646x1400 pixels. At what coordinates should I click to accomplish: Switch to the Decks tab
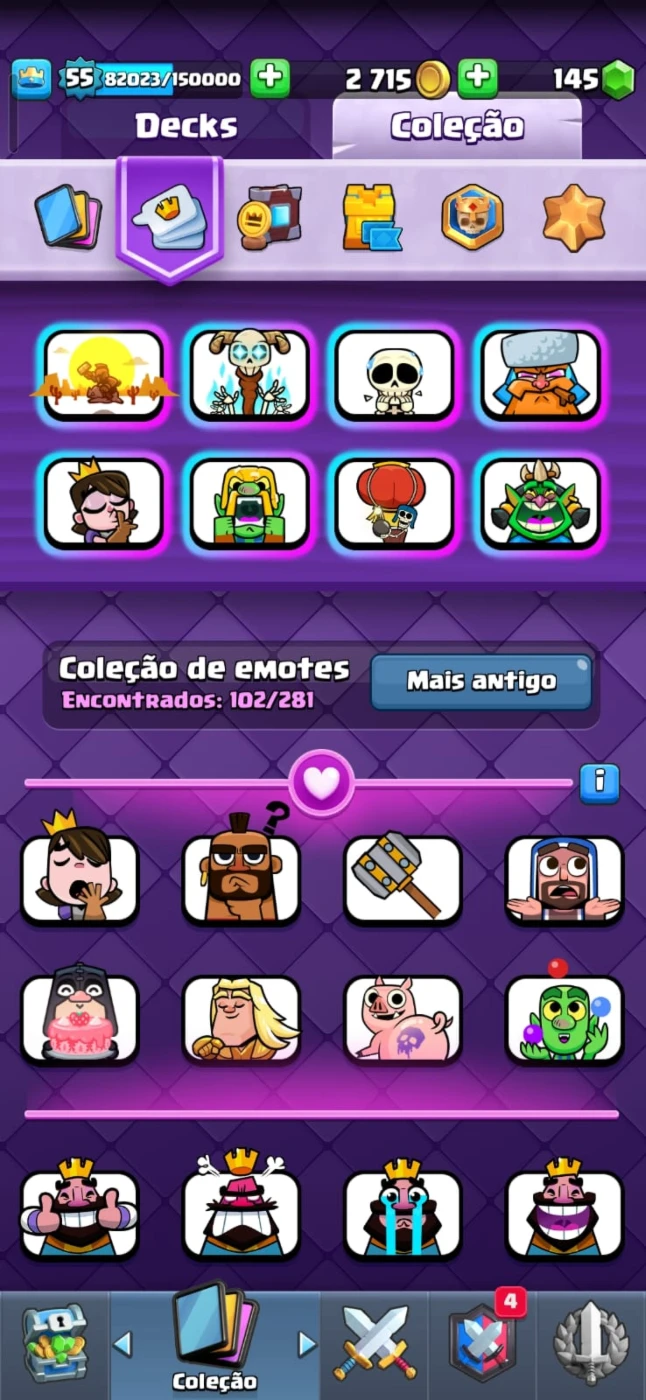(186, 126)
